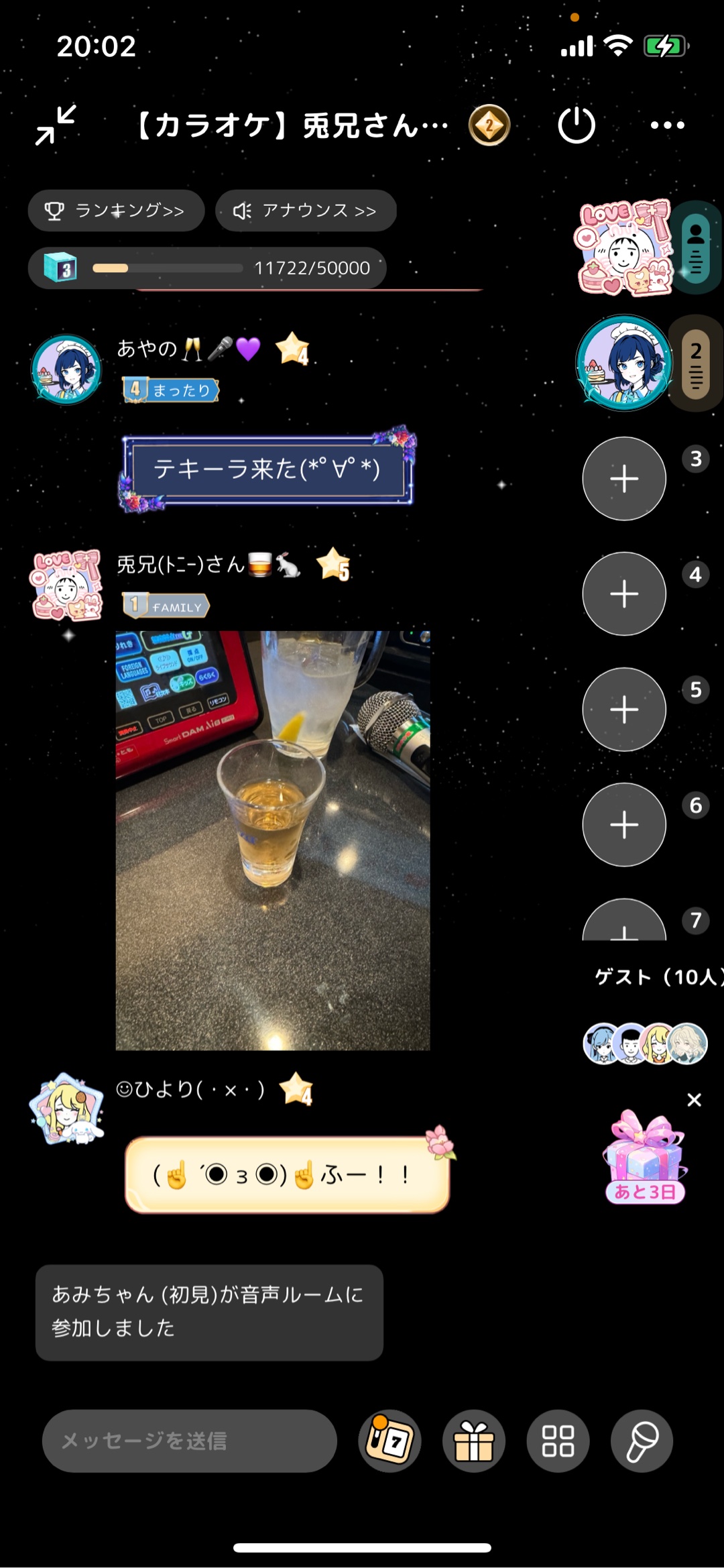Take empty mic seat 6
This screenshot has width=724, height=1568.
pos(623,825)
